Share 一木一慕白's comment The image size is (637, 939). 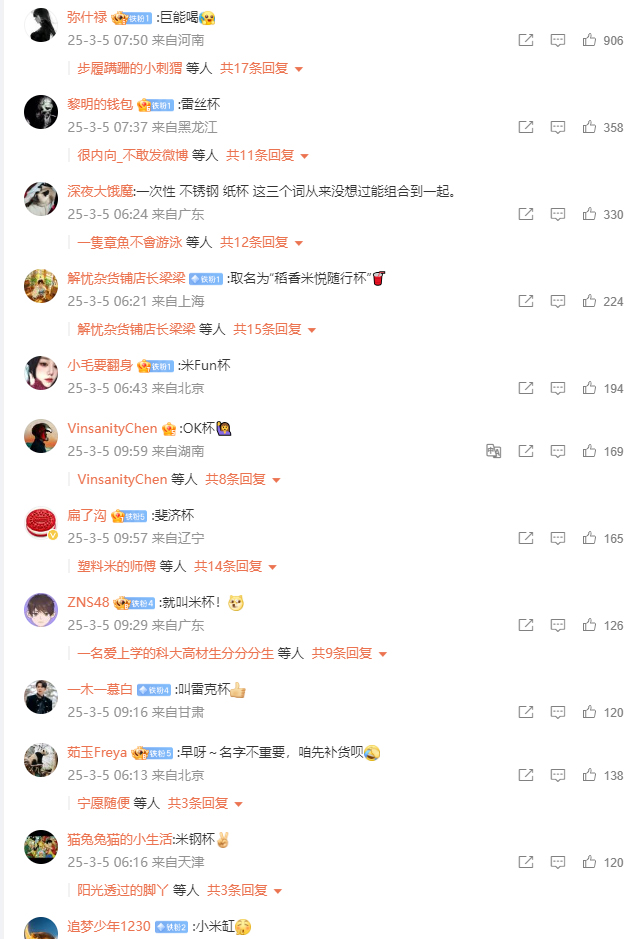[x=525, y=713]
